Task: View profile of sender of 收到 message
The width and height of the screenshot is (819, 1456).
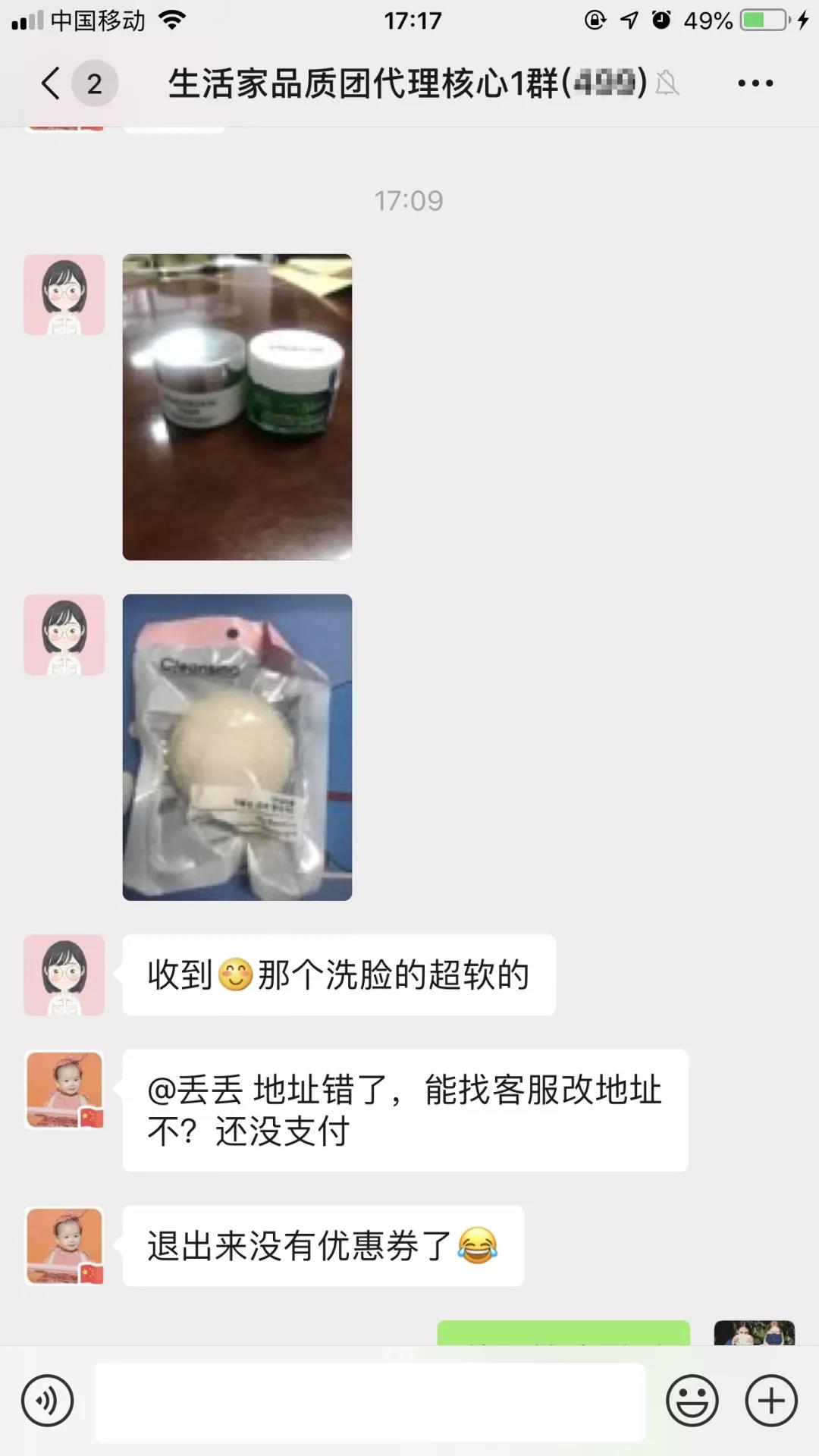Action: point(64,974)
